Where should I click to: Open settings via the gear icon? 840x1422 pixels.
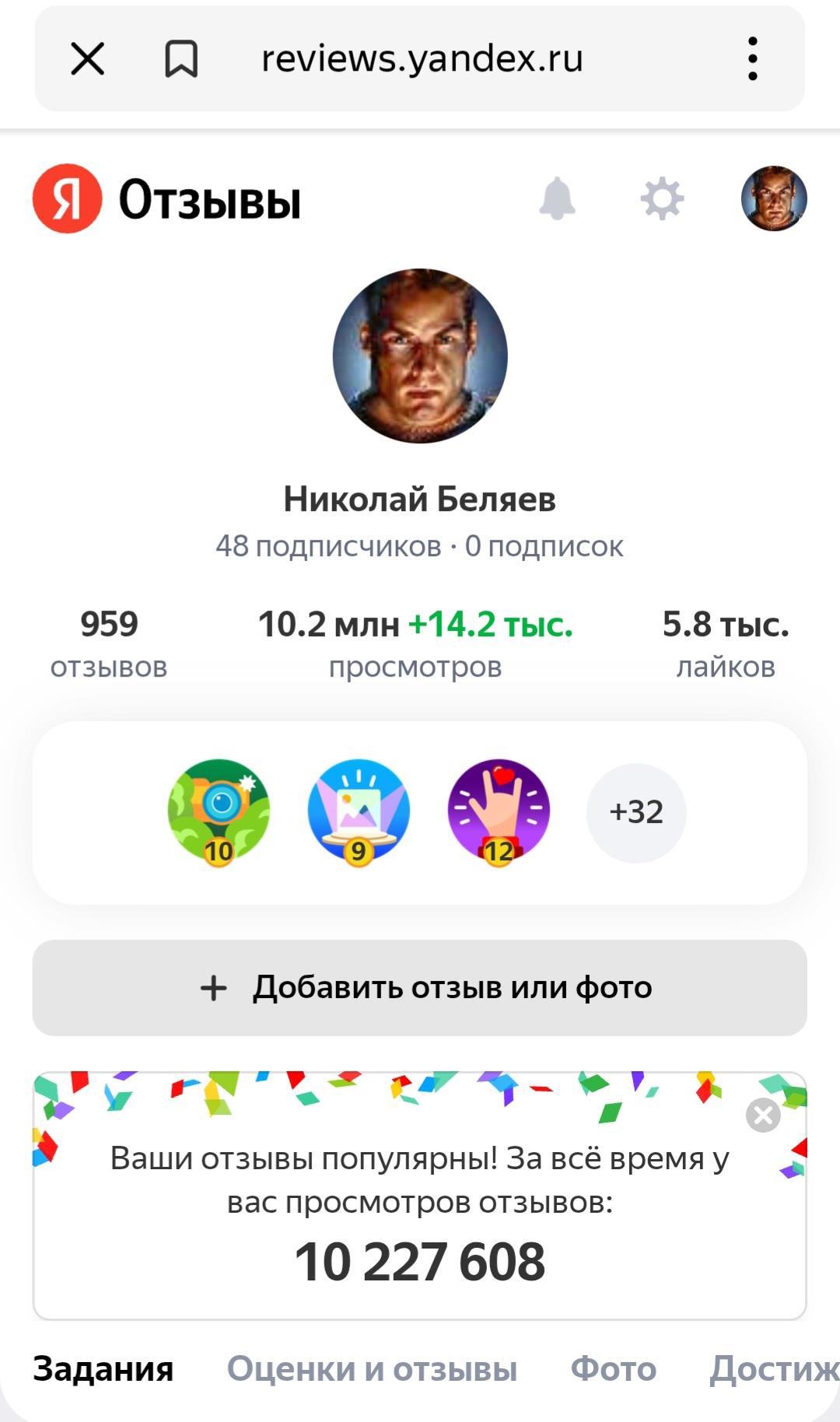662,198
